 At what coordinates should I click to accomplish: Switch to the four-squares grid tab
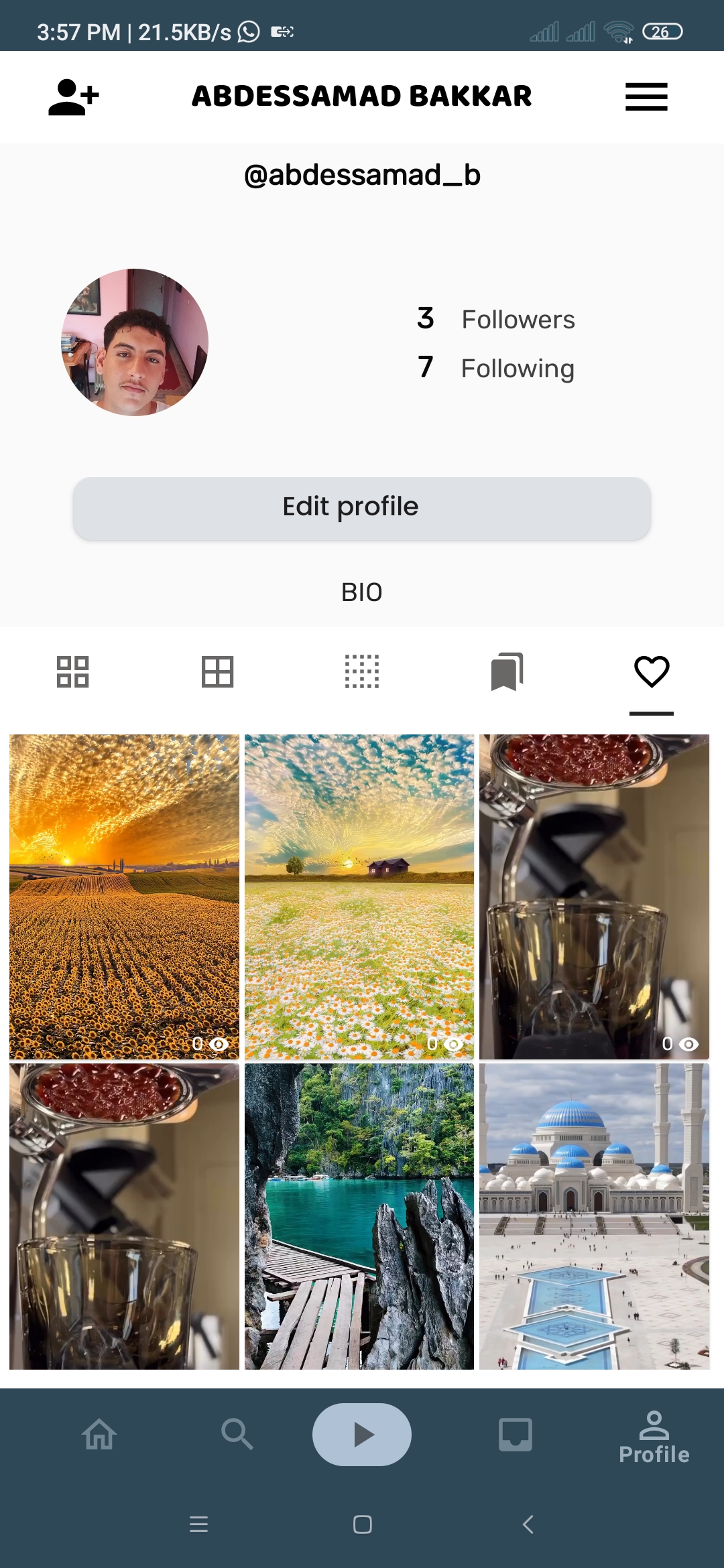click(72, 671)
